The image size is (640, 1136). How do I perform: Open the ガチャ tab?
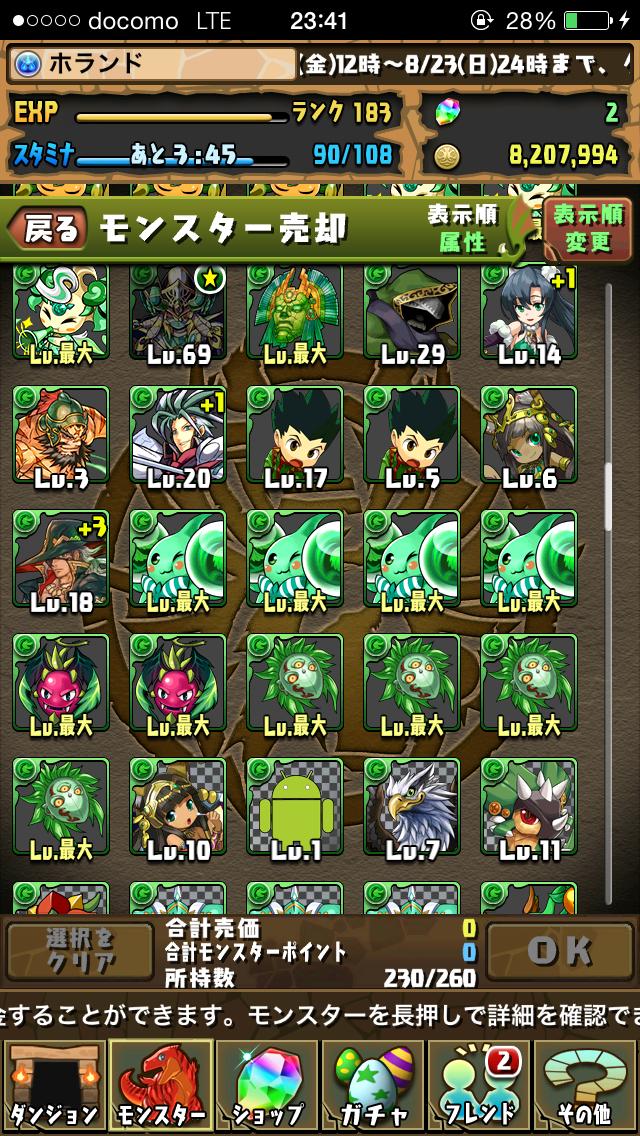pyautogui.click(x=373, y=1086)
